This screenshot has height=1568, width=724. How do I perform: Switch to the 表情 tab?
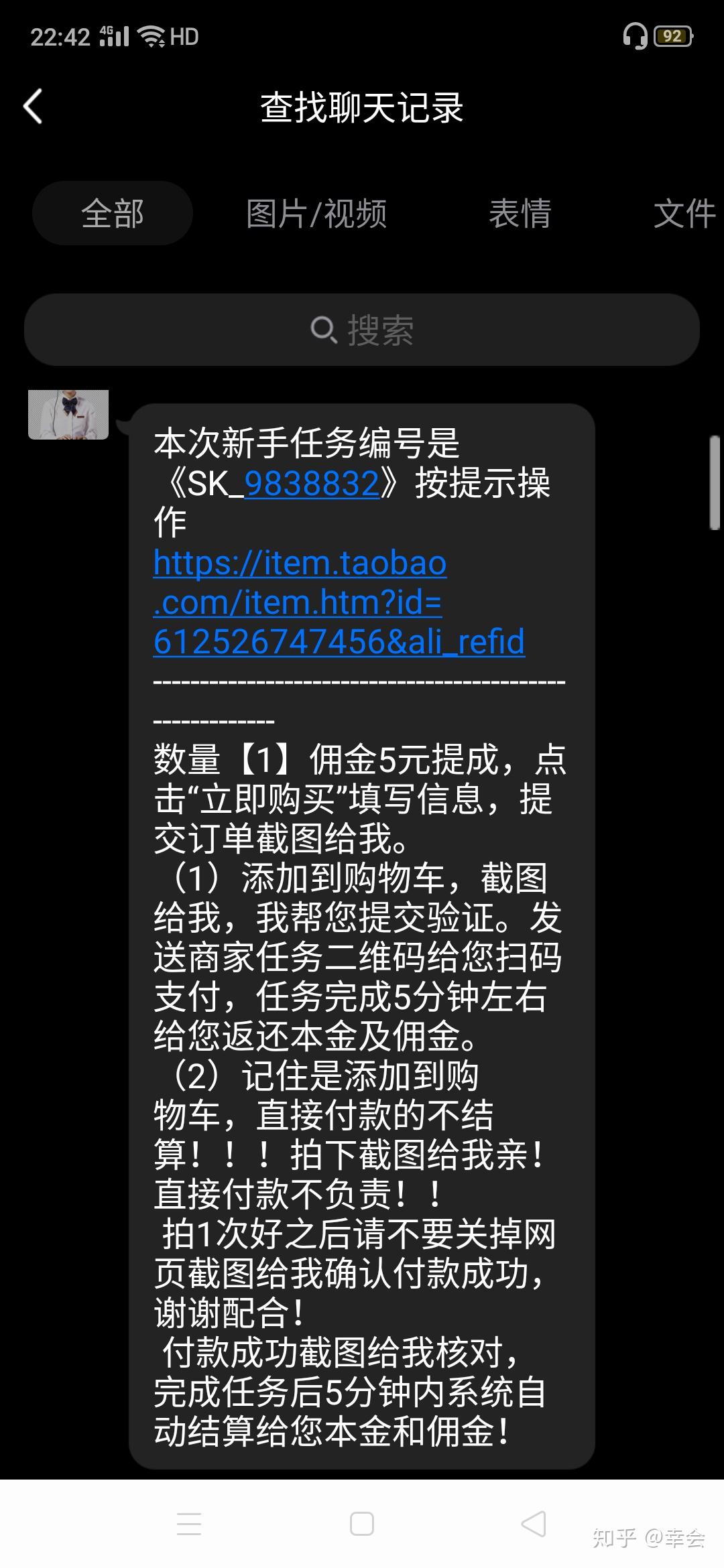[x=520, y=214]
